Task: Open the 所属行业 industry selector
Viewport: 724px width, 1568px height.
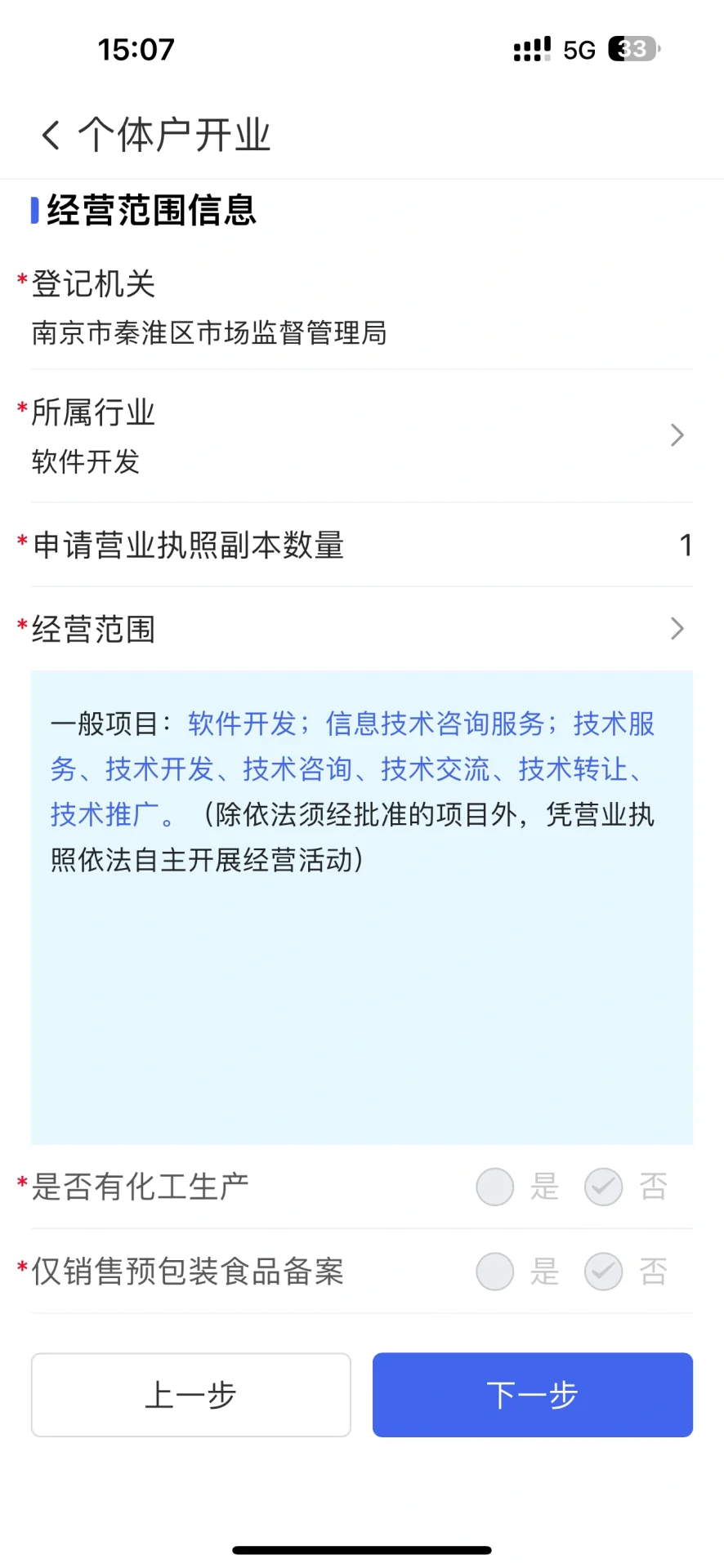Action: point(361,436)
